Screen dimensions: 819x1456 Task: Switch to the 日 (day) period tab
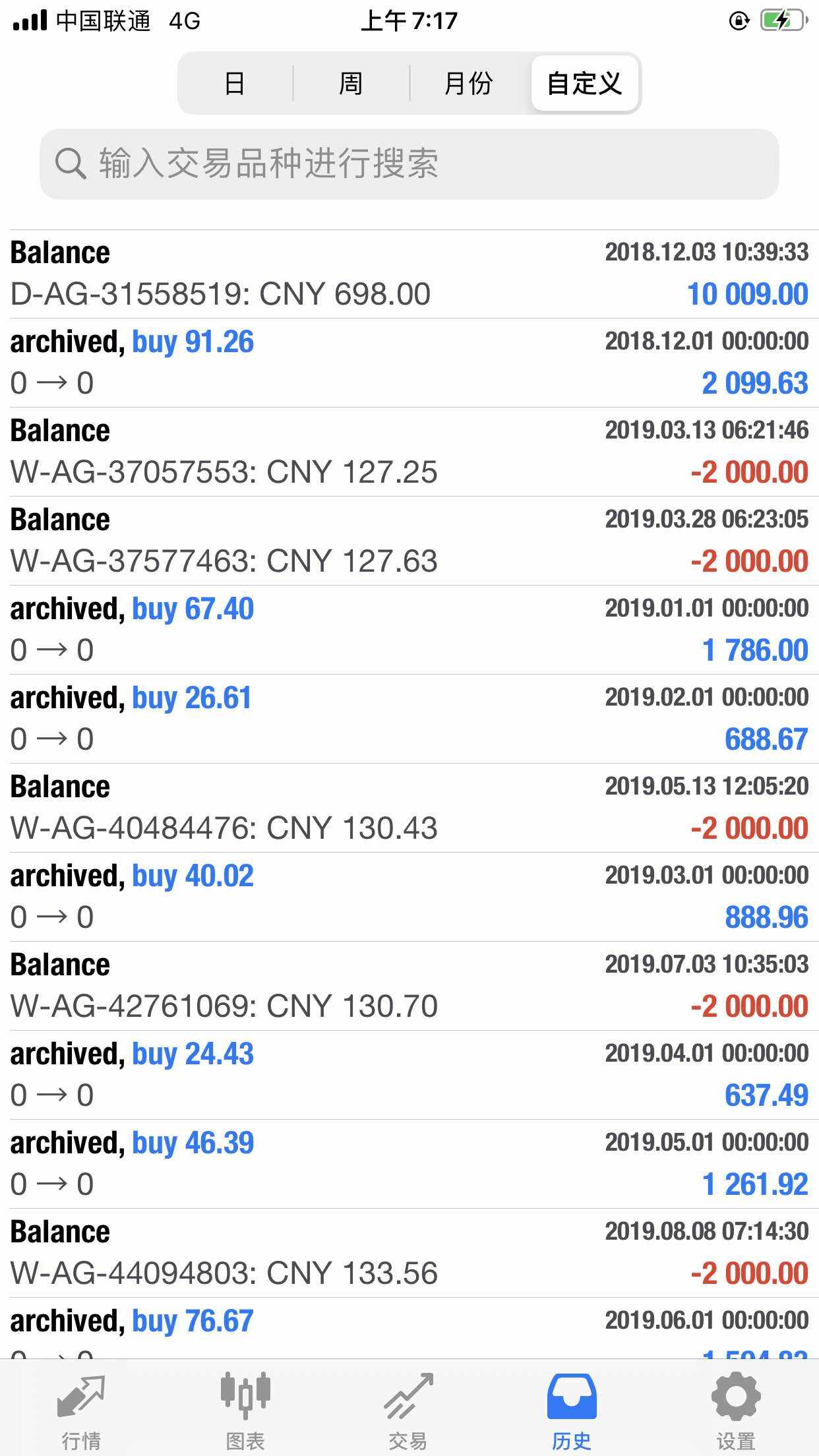[x=235, y=84]
